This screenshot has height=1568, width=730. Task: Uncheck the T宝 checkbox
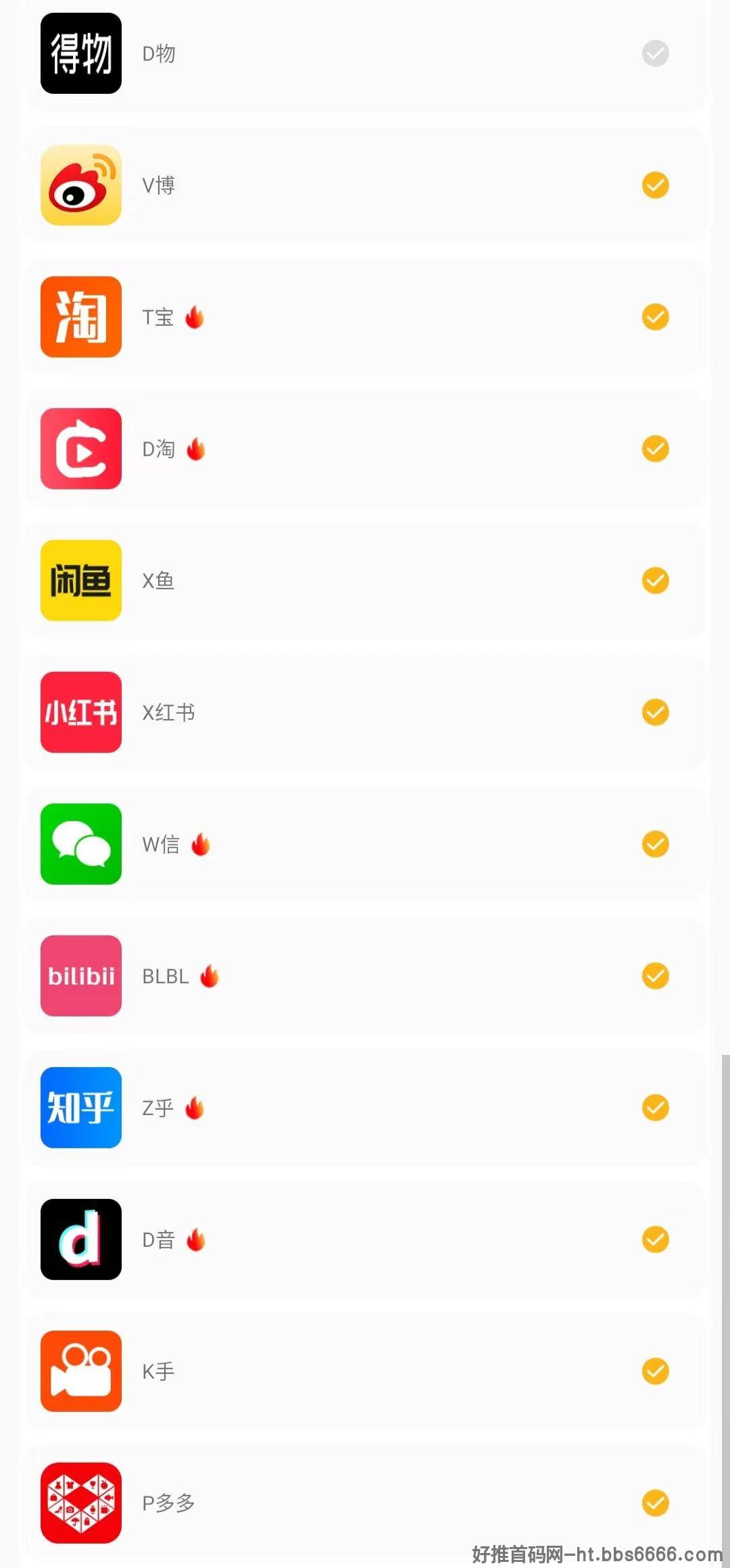click(x=655, y=317)
